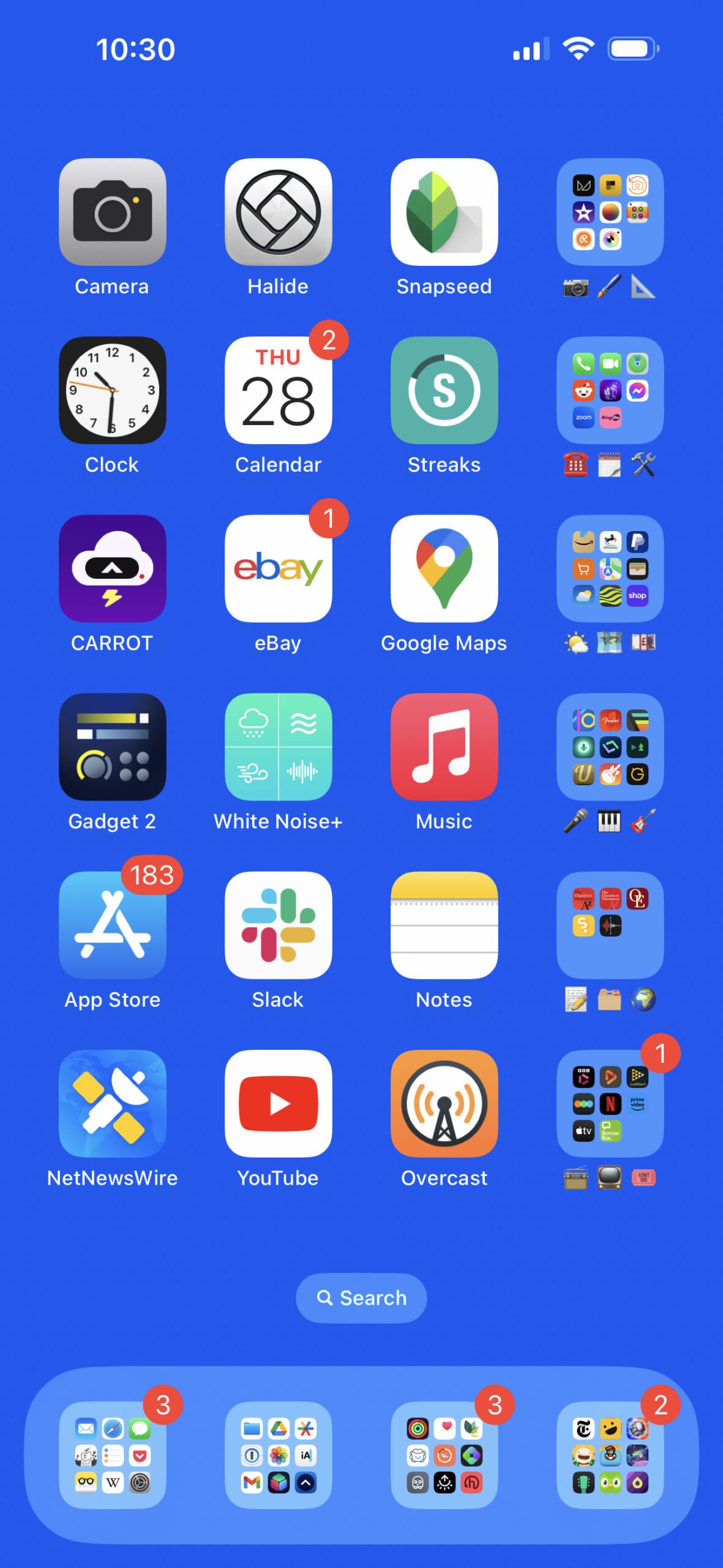The width and height of the screenshot is (723, 1568).
Task: Open NetNewsWire
Action: pos(112,1103)
